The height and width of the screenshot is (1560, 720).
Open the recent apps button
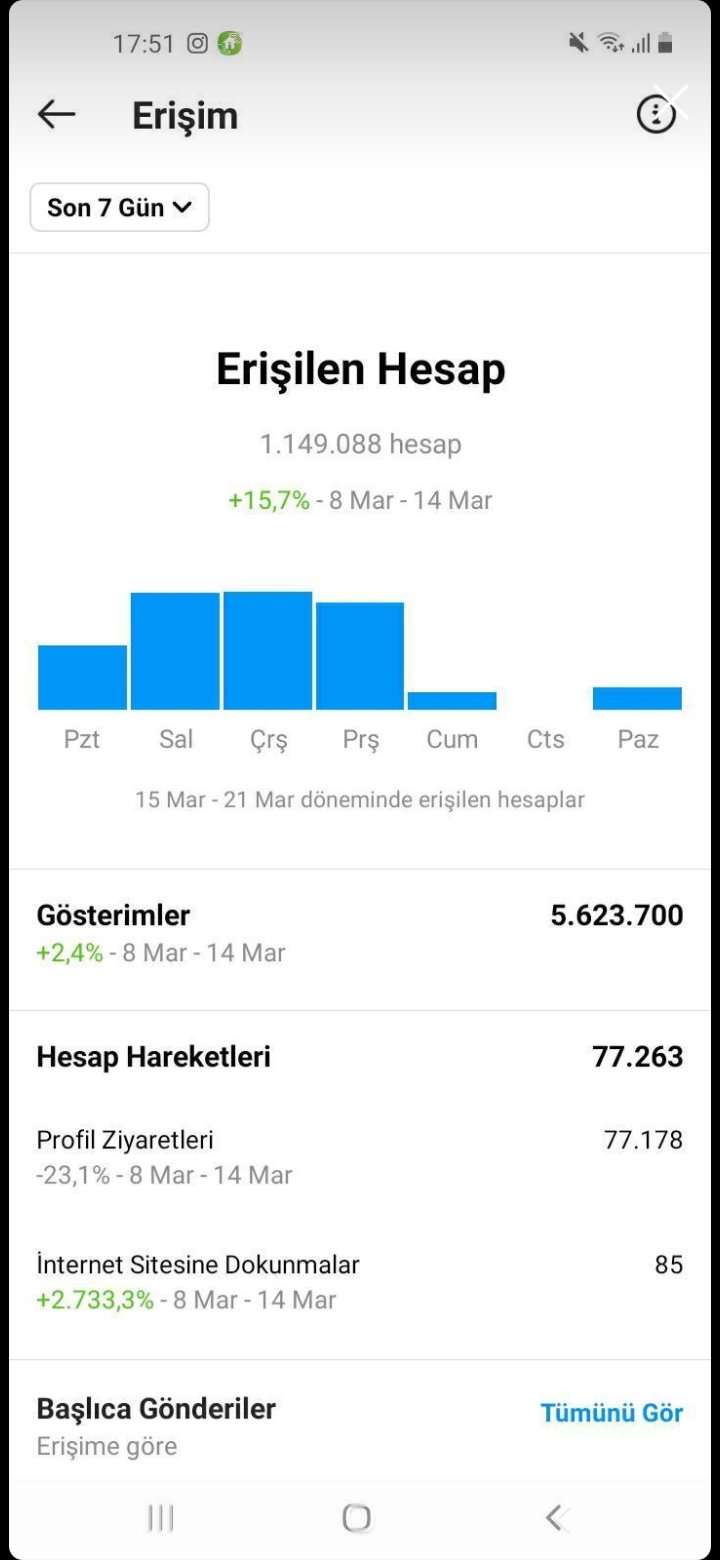[x=160, y=1518]
